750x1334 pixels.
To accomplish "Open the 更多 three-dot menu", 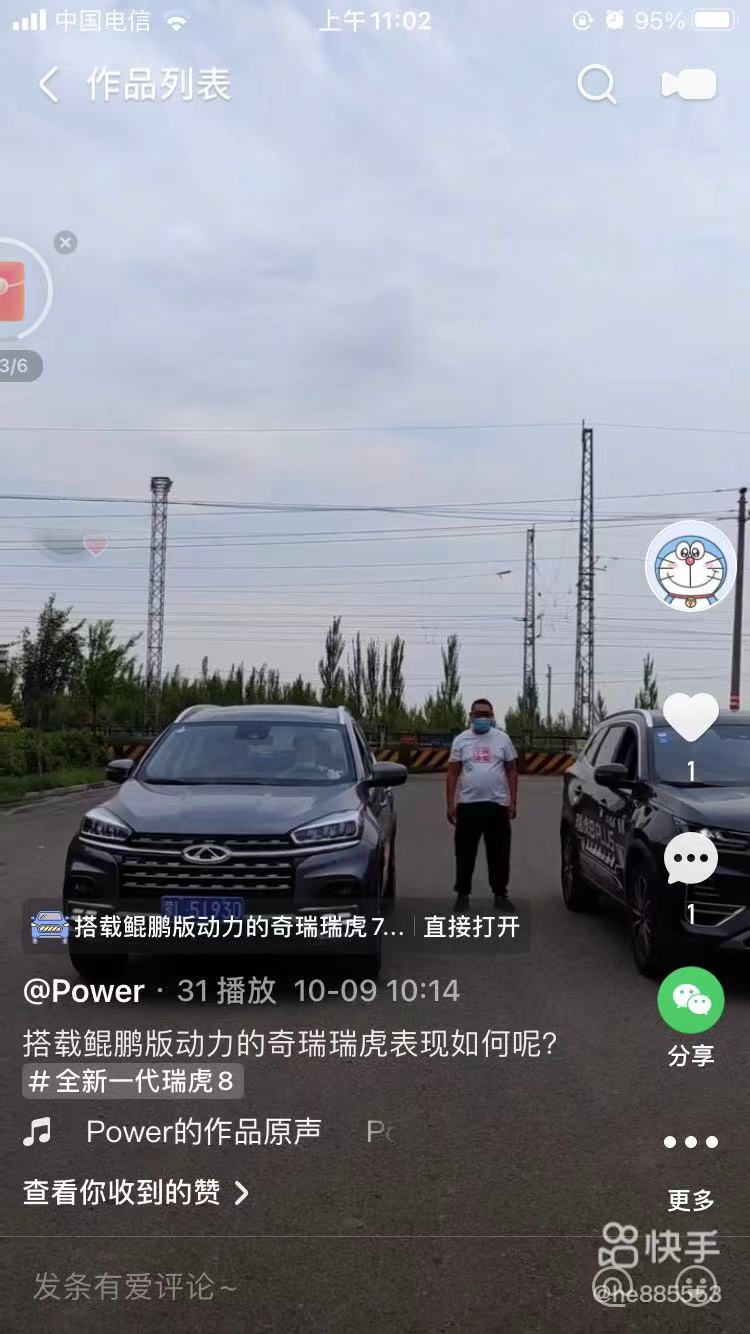I will pos(690,1142).
